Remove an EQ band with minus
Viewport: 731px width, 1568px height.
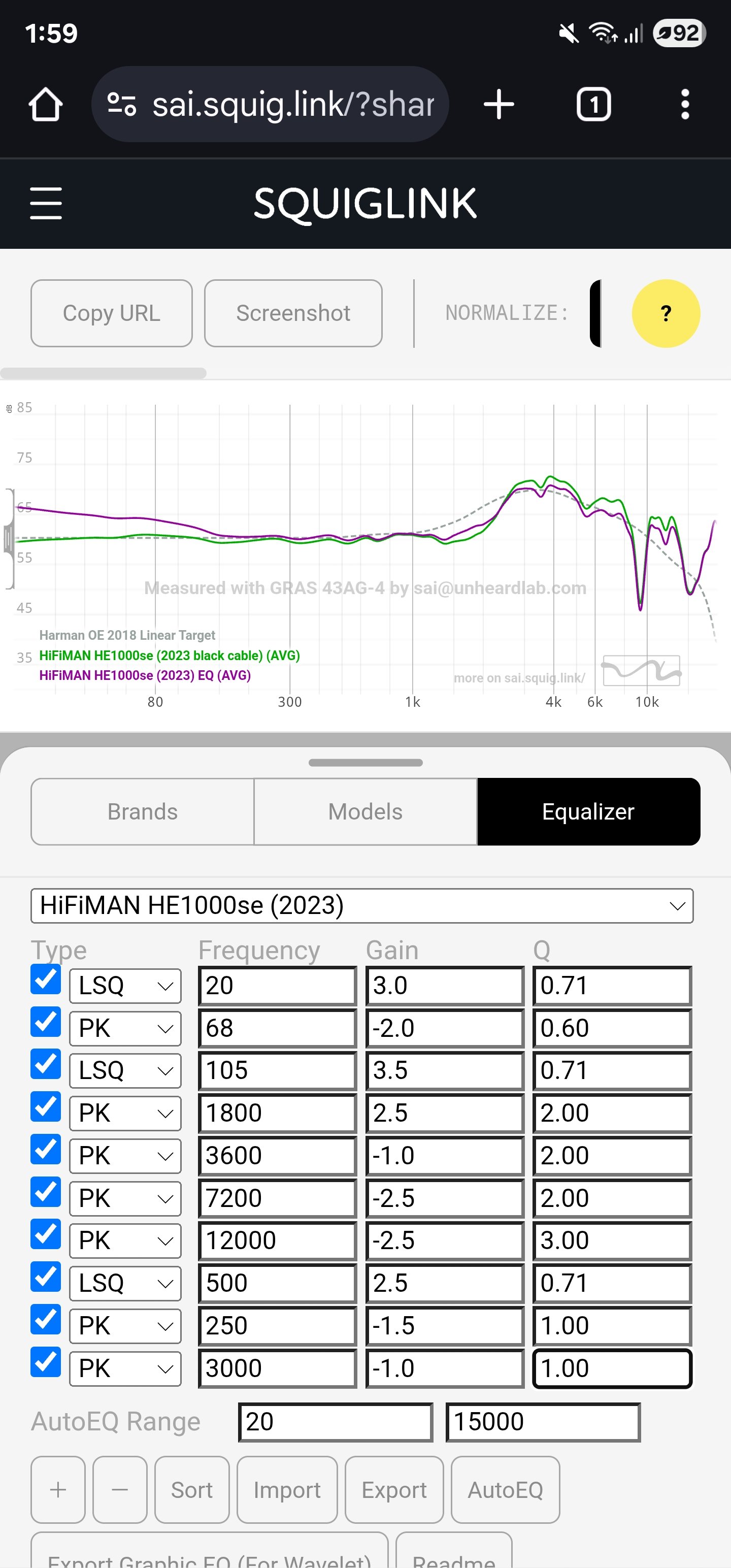pos(120,1489)
